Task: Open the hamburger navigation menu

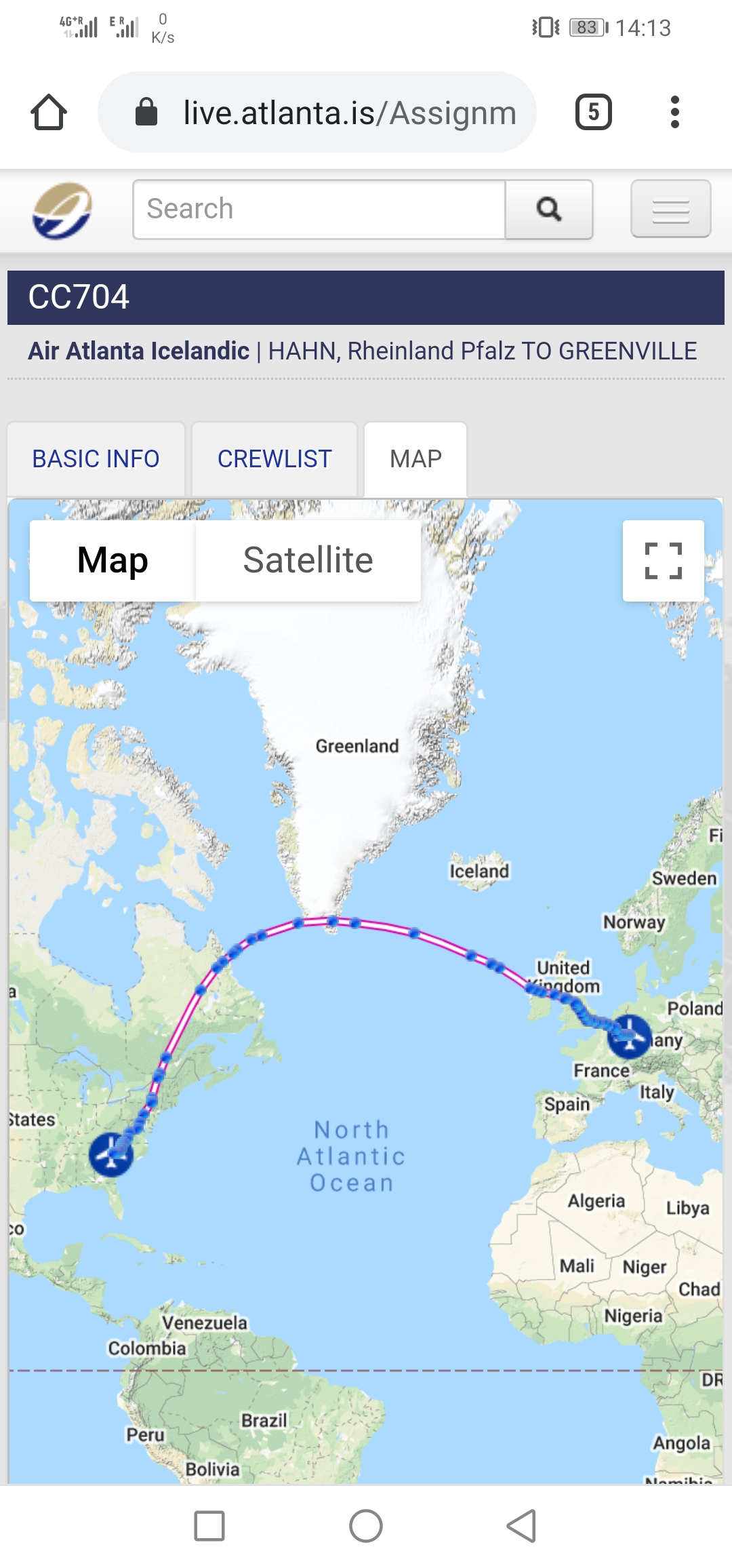Action: [x=670, y=210]
